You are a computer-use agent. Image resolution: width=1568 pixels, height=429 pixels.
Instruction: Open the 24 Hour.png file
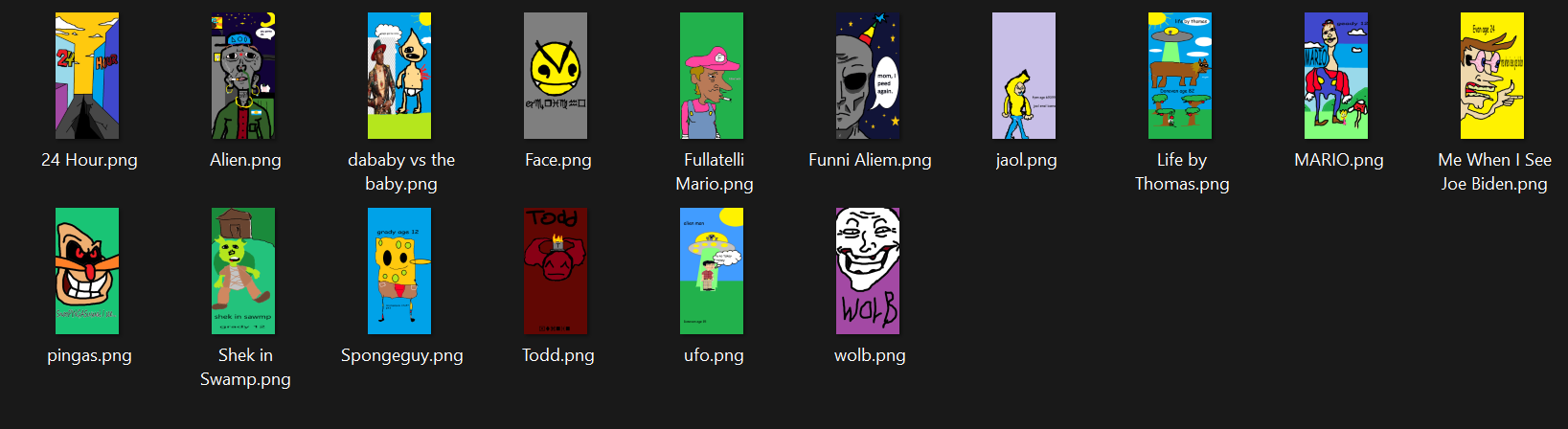point(87,76)
